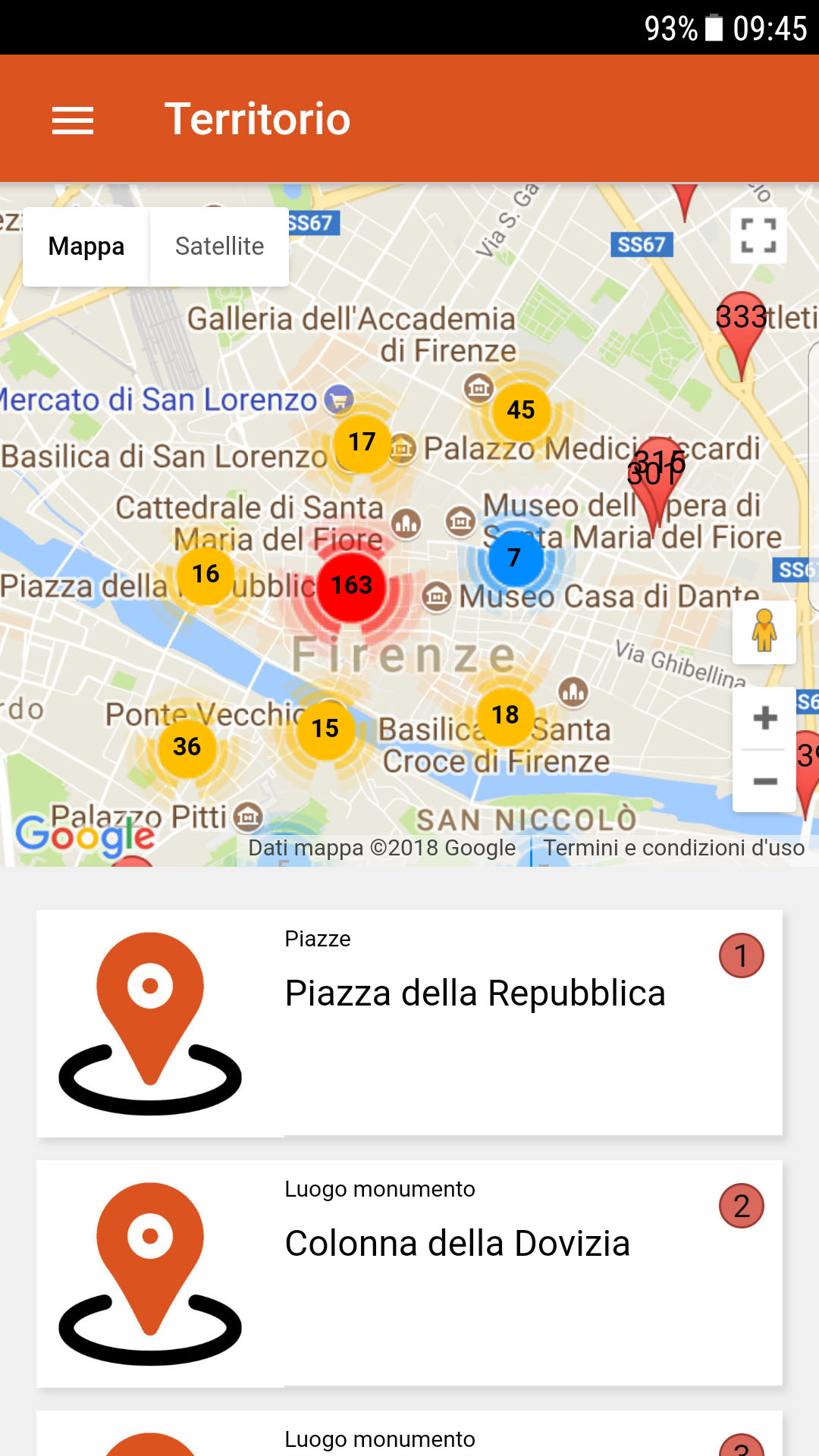This screenshot has width=819, height=1456.
Task: Select red pin numbered 333
Action: point(742,326)
